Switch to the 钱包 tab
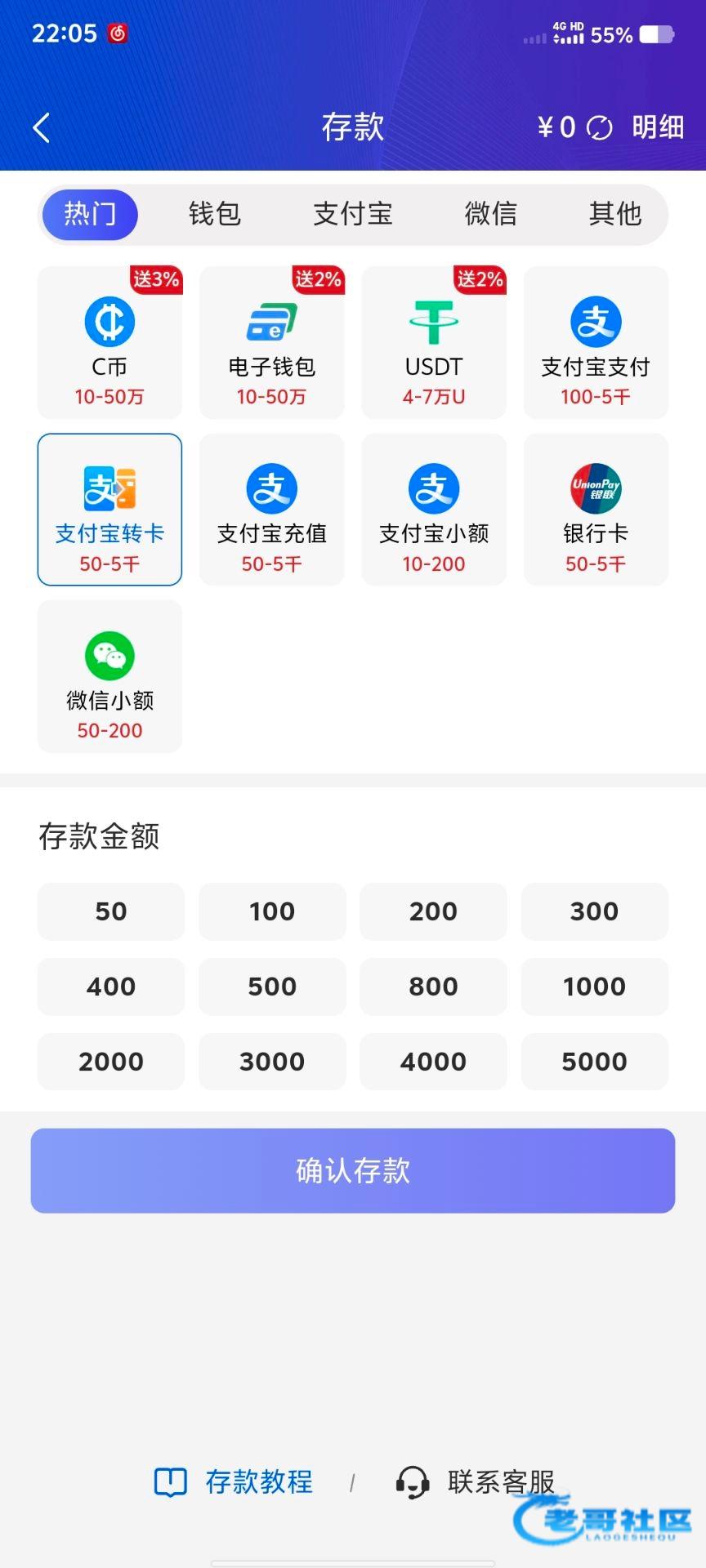The image size is (706, 1568). 214,214
